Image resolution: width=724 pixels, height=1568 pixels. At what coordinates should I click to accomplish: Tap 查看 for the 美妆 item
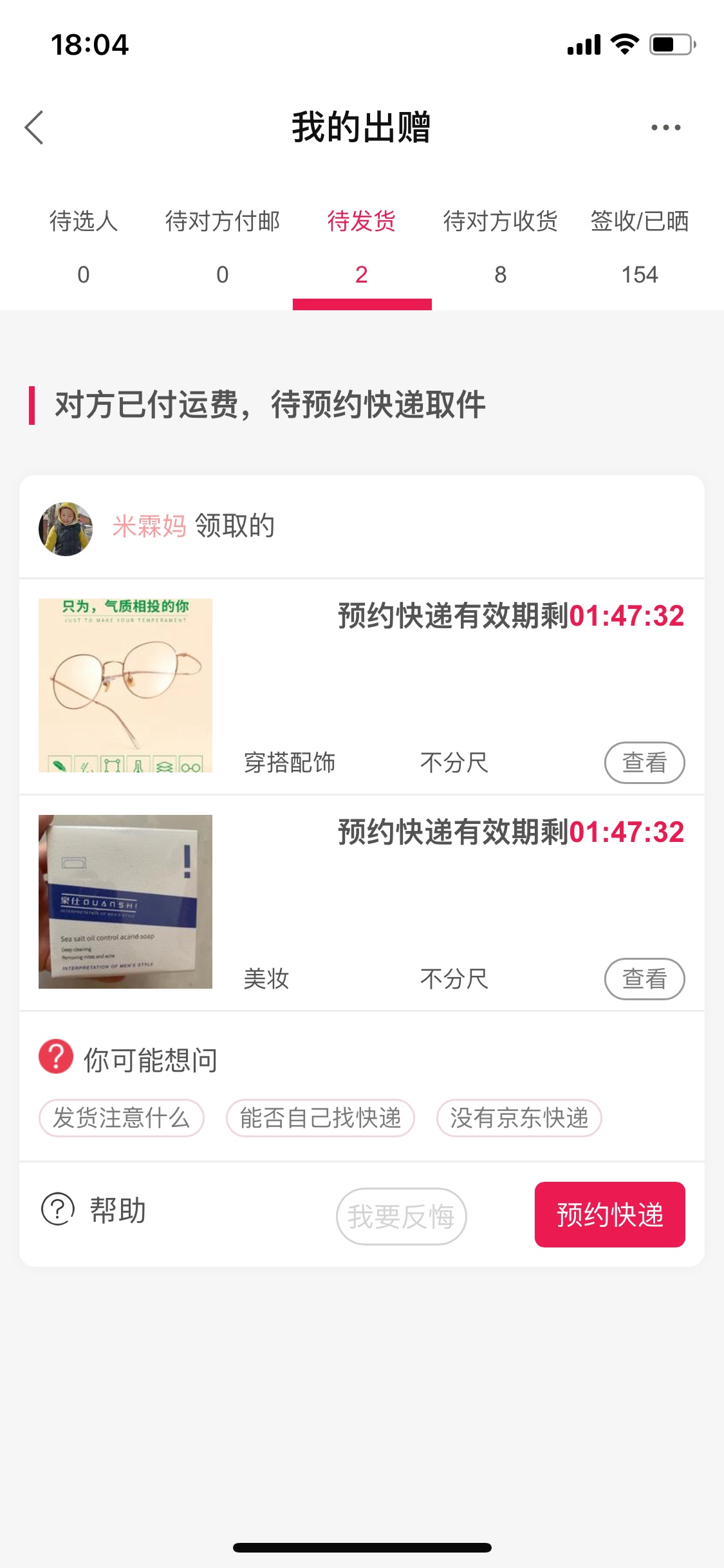[x=644, y=979]
